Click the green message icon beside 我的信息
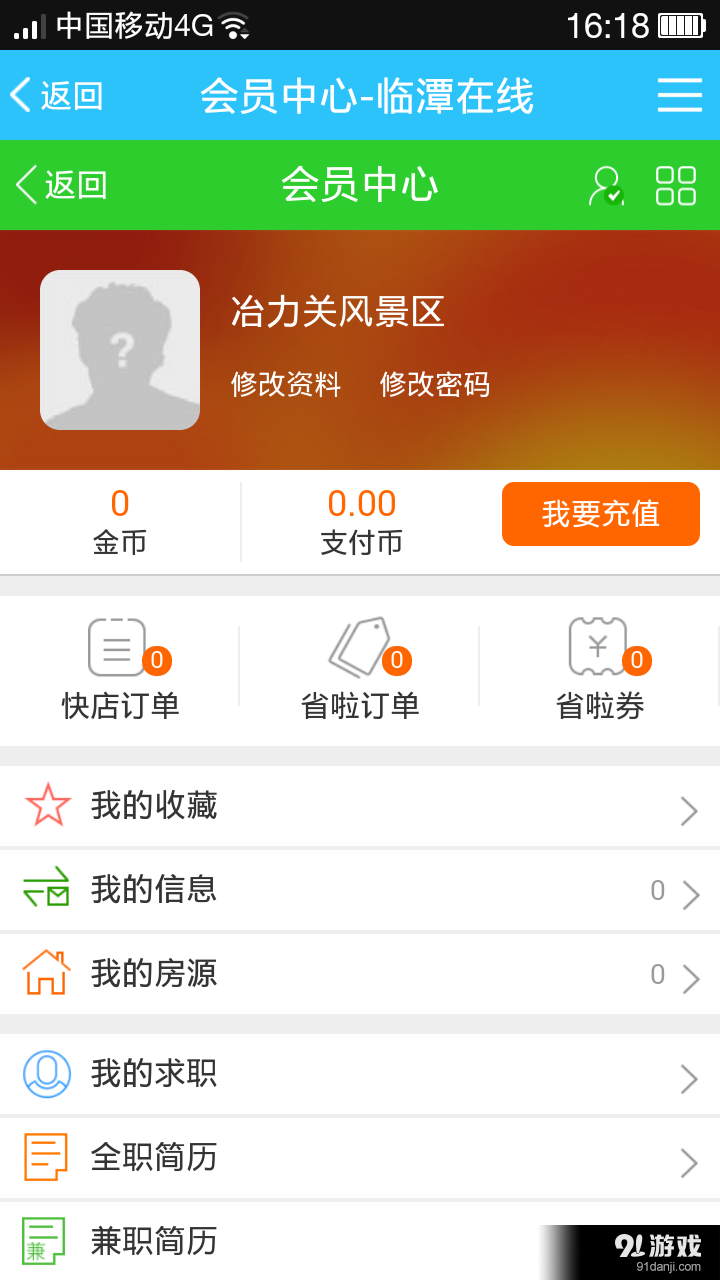Screen dimensions: 720x1280 (44, 889)
